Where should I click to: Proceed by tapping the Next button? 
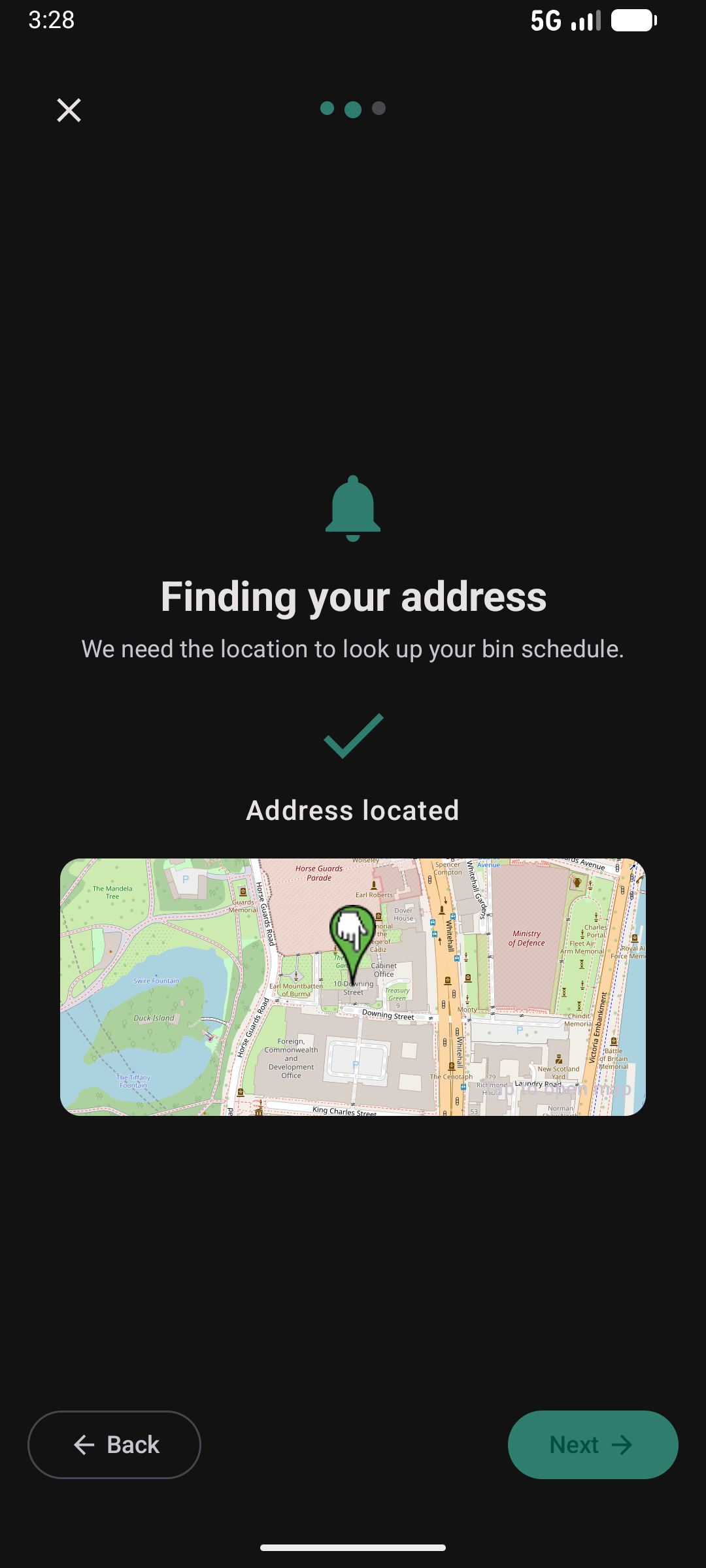click(592, 1445)
